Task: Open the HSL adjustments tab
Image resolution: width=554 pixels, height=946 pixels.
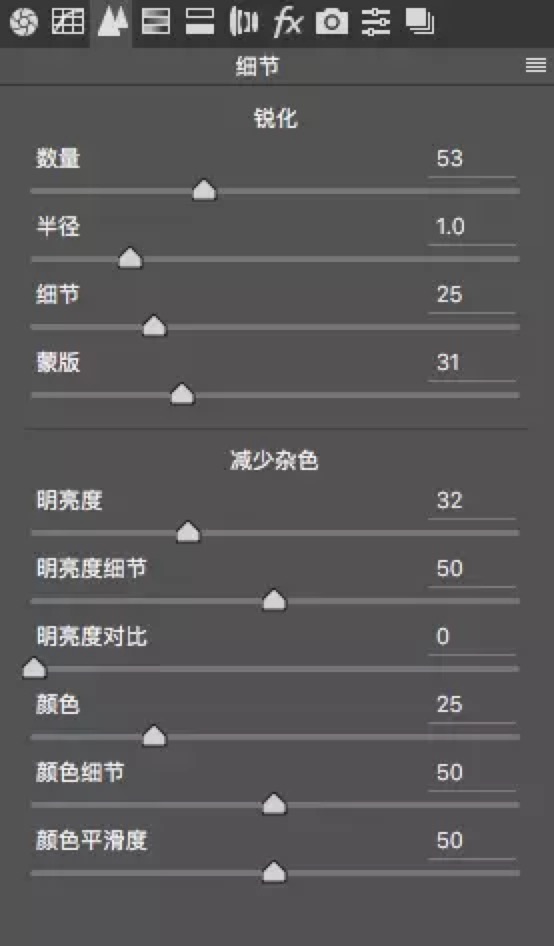Action: (156, 23)
